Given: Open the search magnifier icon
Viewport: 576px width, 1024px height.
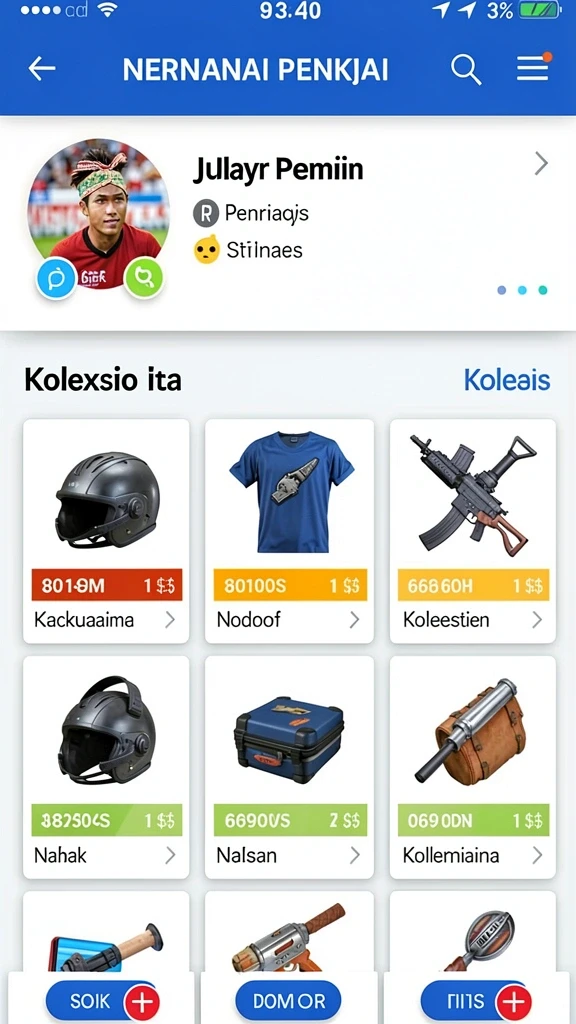Looking at the screenshot, I should coord(466,69).
